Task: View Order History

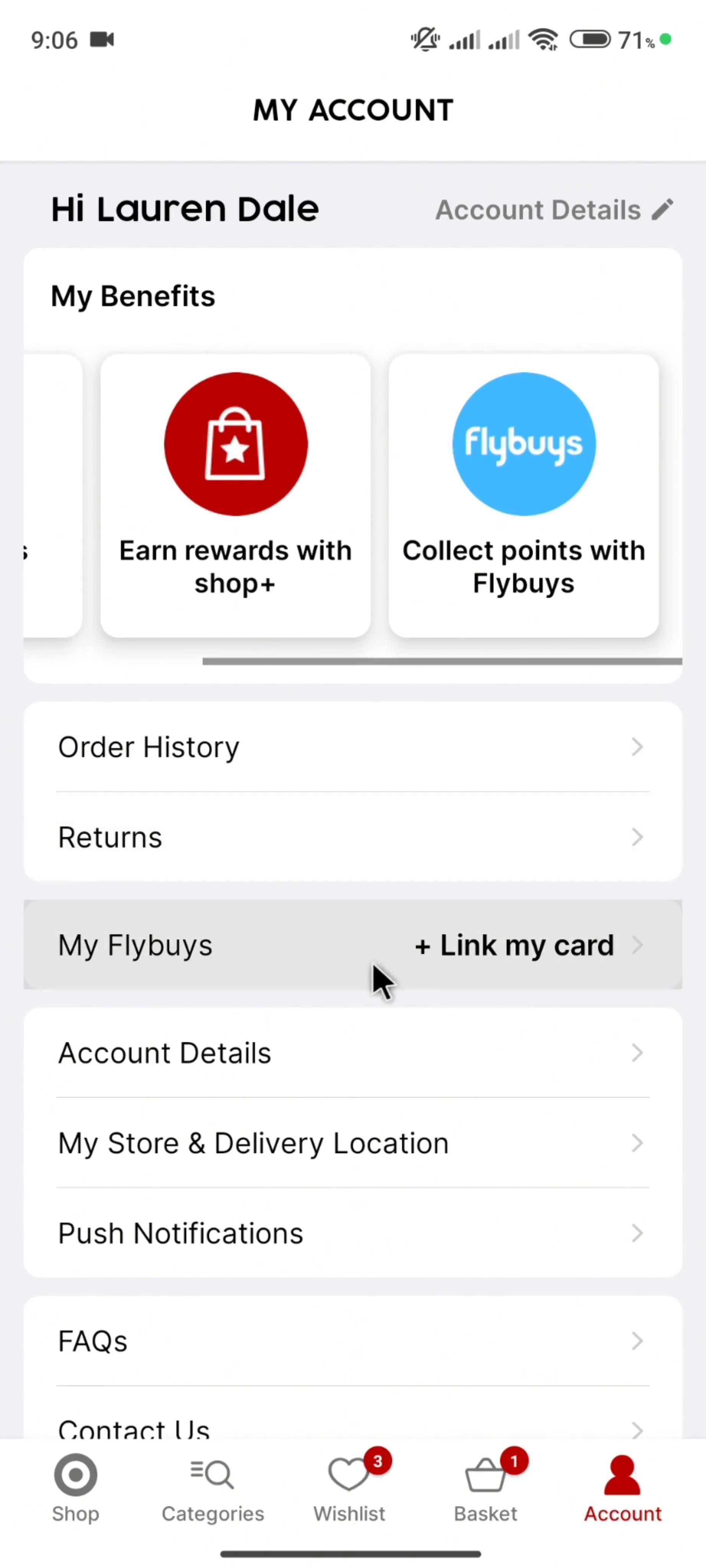Action: click(x=352, y=747)
